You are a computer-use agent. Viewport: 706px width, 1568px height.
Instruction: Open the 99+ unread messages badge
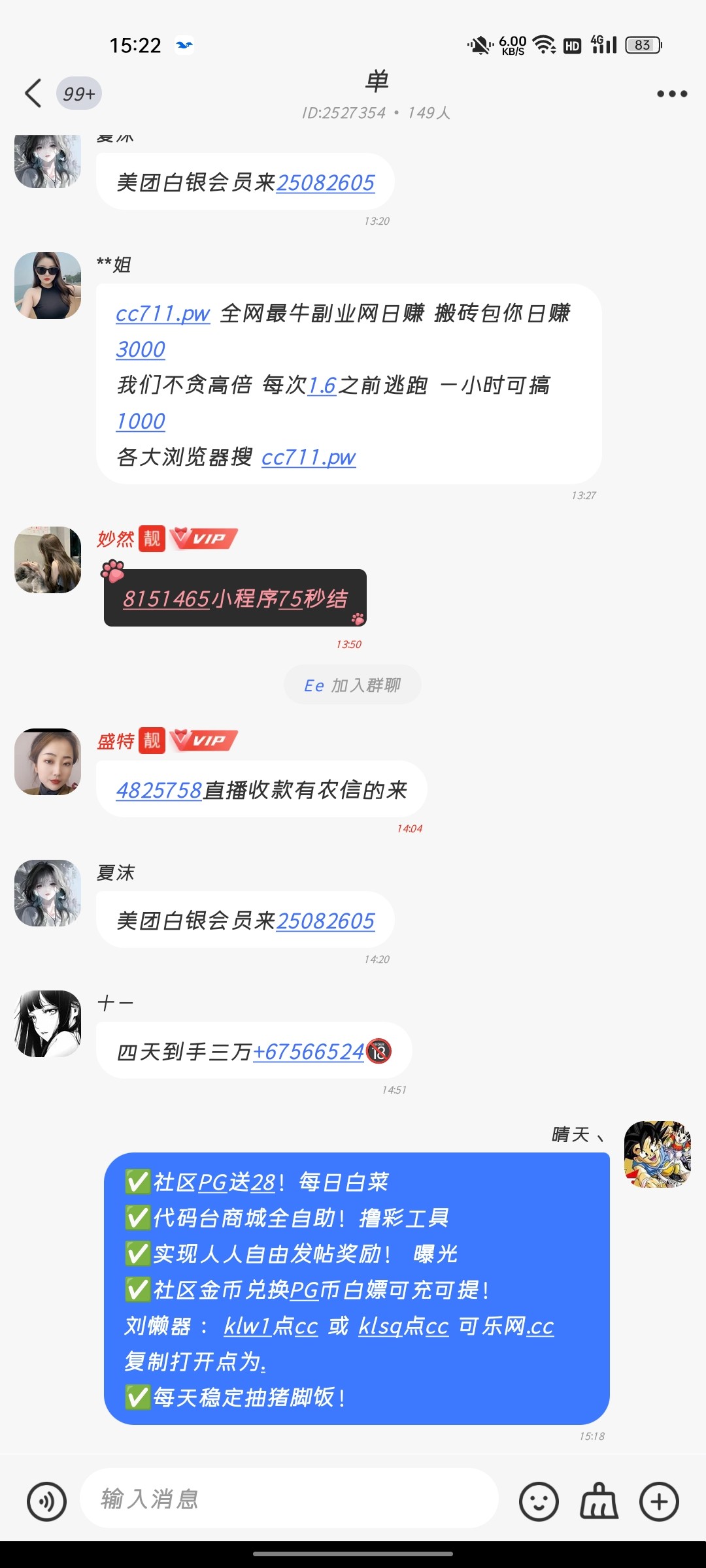pos(79,93)
